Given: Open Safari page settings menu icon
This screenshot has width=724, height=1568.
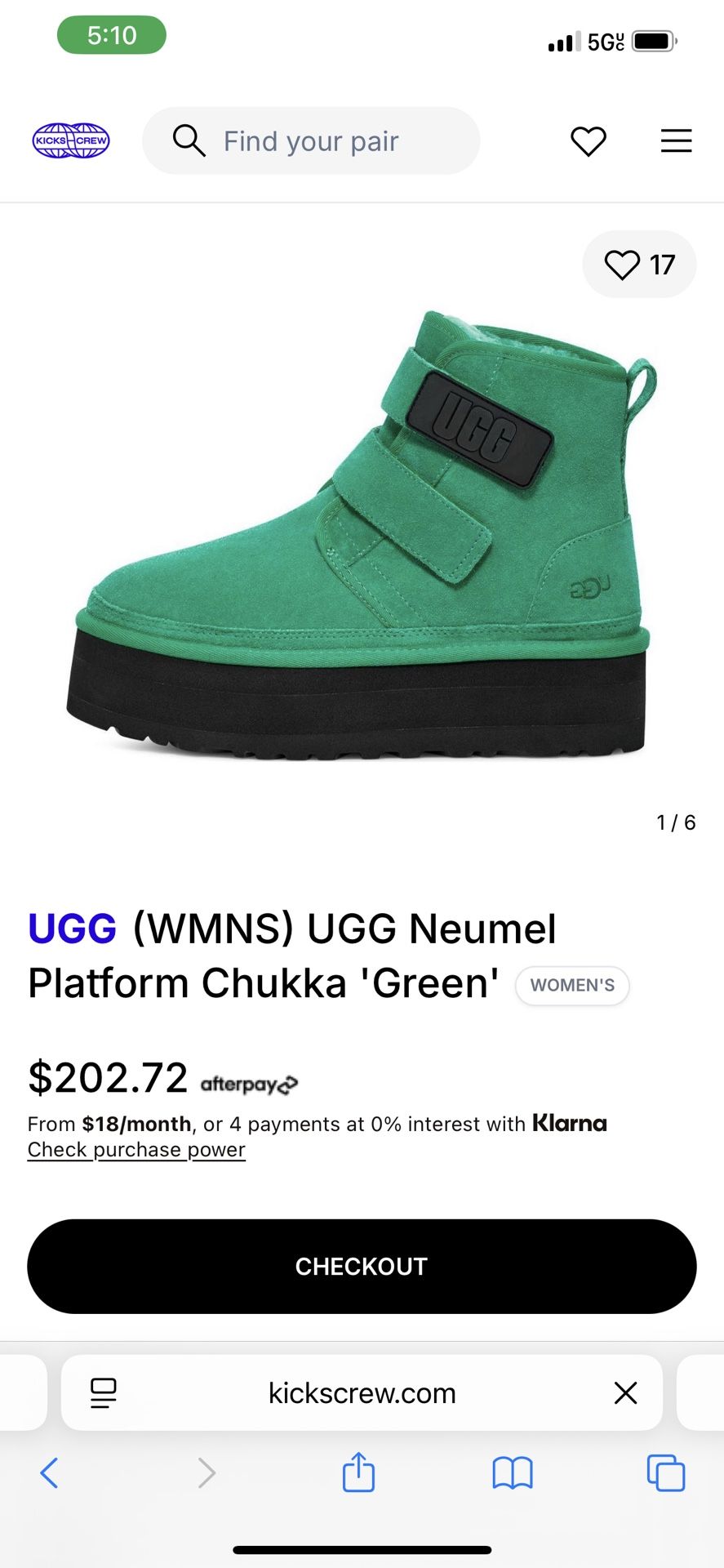Looking at the screenshot, I should (104, 1392).
